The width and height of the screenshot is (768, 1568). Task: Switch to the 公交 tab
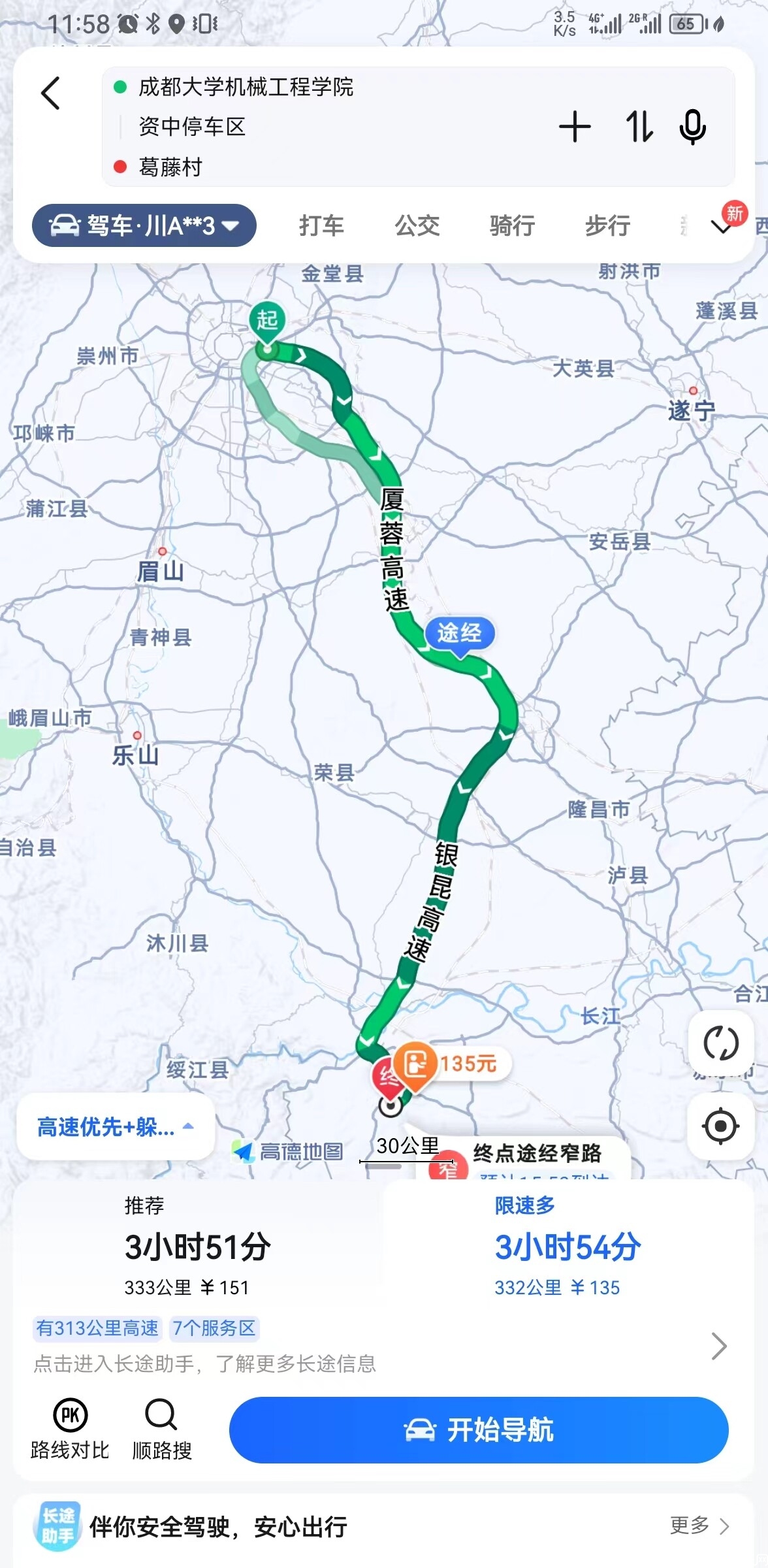coord(417,225)
